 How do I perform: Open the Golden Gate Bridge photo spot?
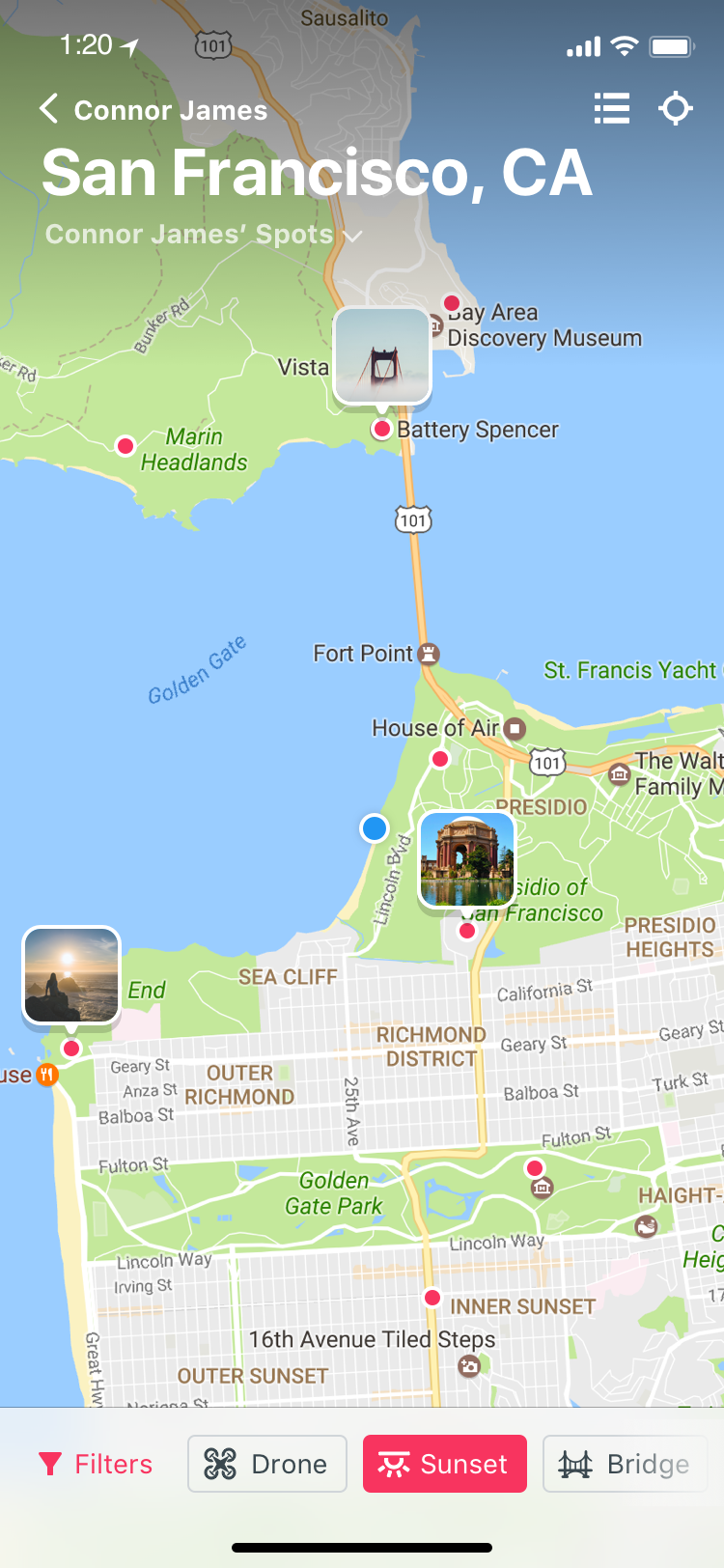[x=382, y=355]
